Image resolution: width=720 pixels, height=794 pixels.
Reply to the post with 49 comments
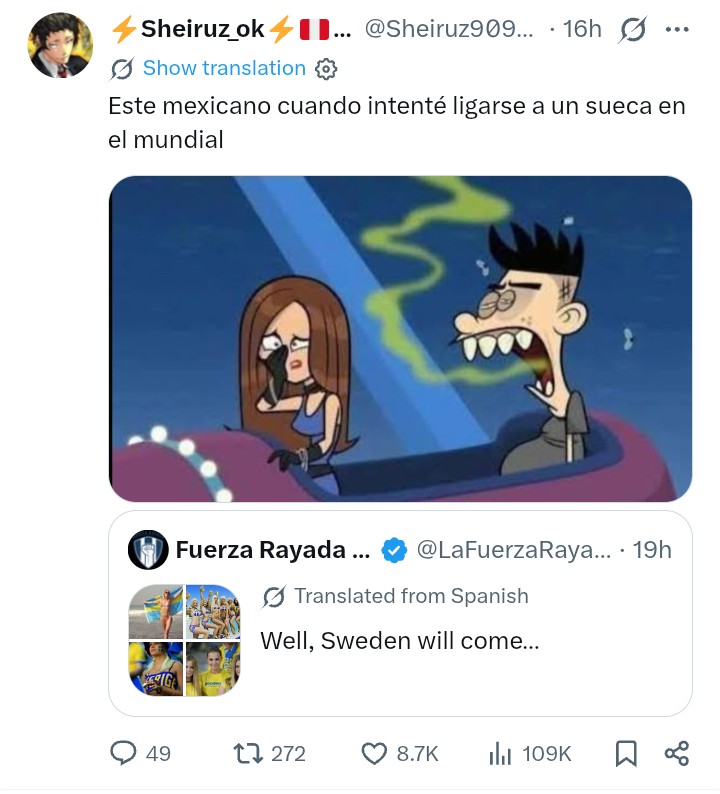pos(123,753)
